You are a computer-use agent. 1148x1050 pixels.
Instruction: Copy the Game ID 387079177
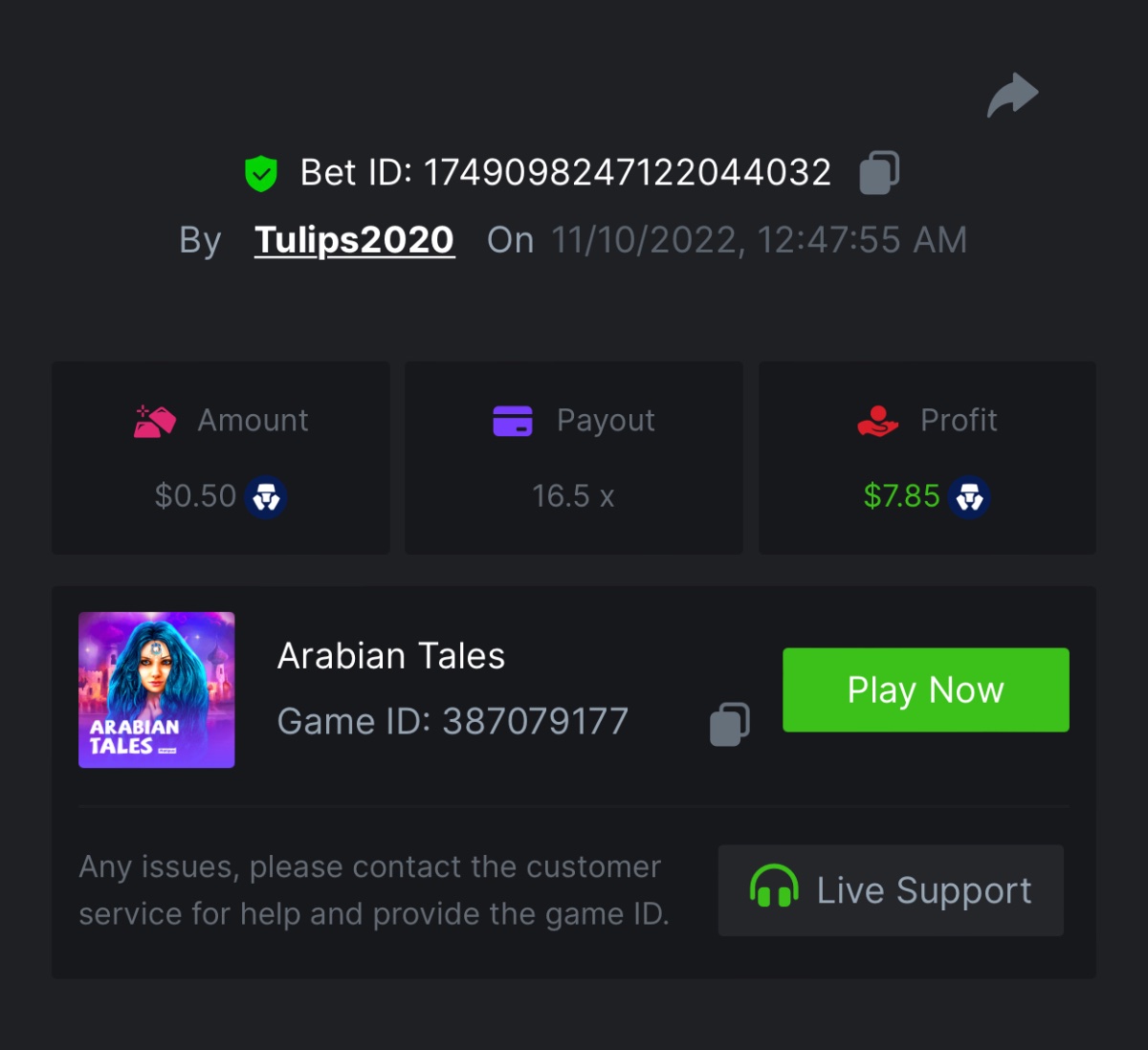(x=729, y=724)
